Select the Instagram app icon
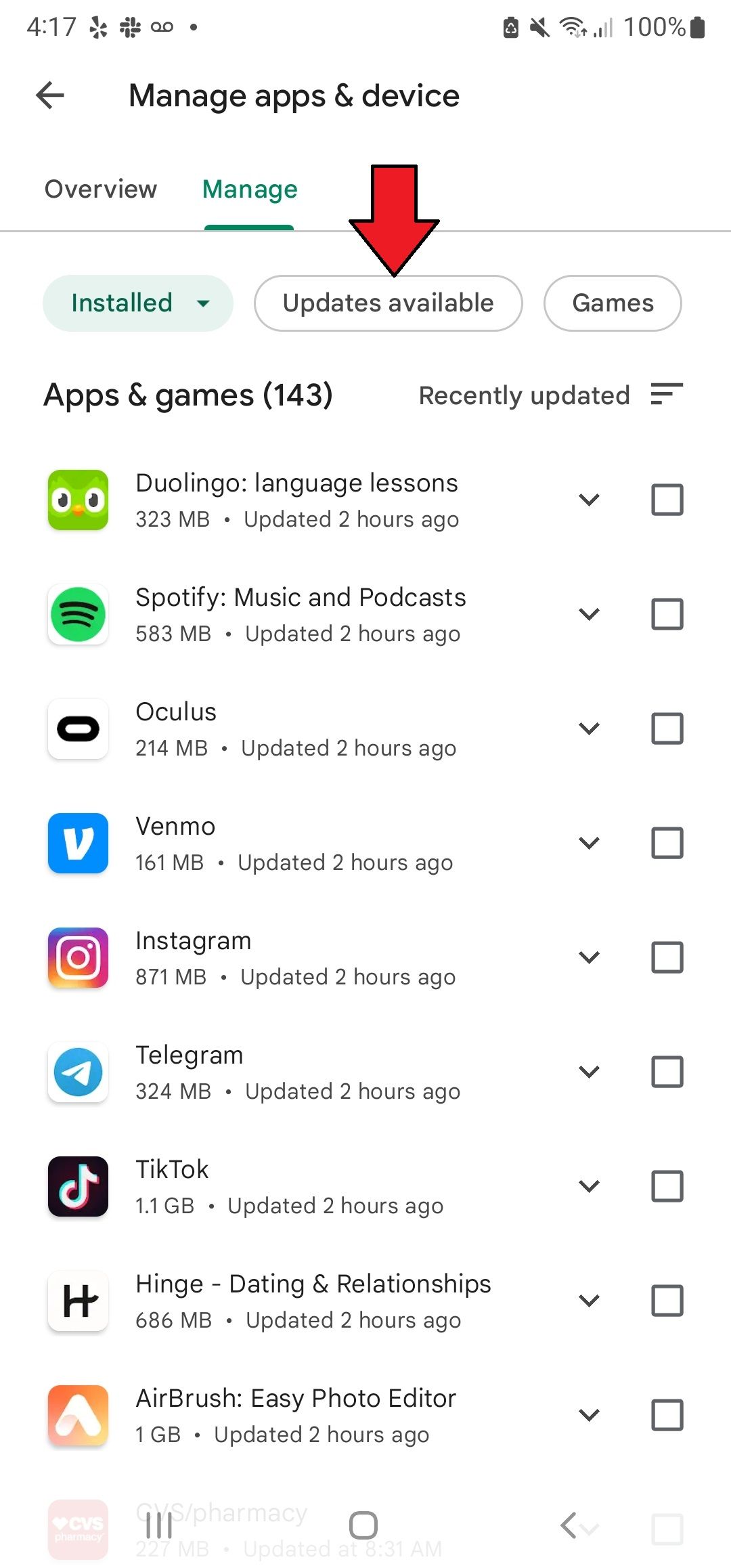Screen dimensions: 731x1568 click(78, 957)
